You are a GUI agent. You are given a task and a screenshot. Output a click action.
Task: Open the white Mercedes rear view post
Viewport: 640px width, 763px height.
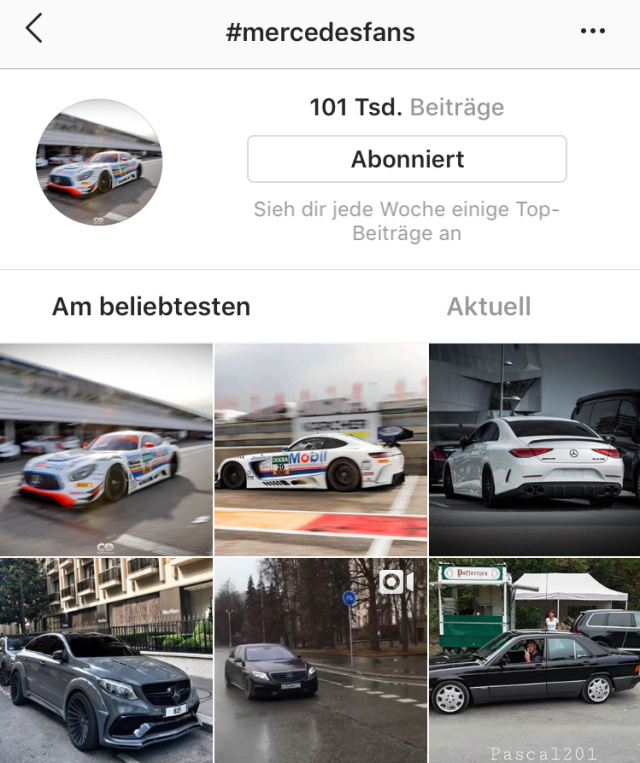(x=534, y=449)
